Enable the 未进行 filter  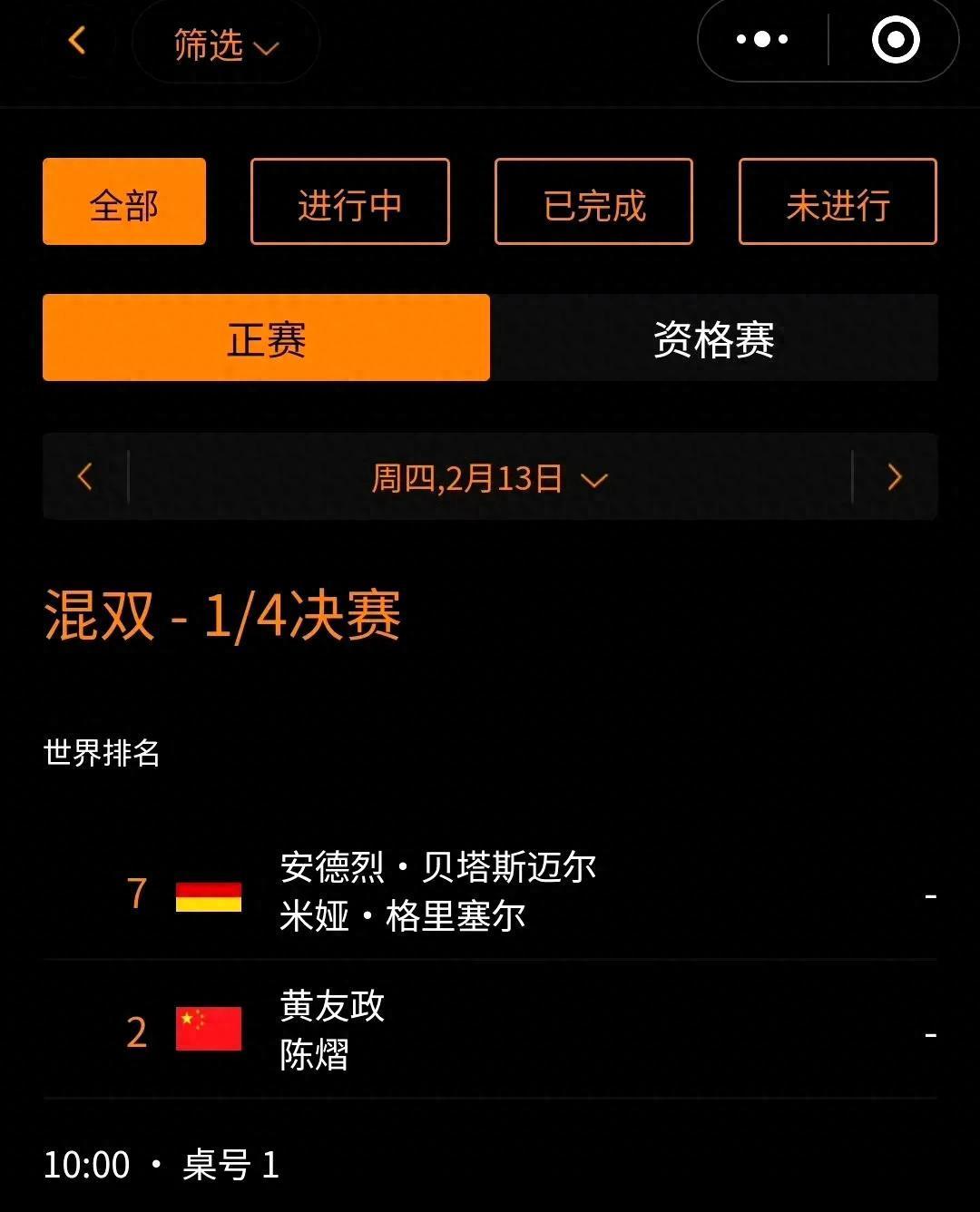pyautogui.click(x=837, y=202)
